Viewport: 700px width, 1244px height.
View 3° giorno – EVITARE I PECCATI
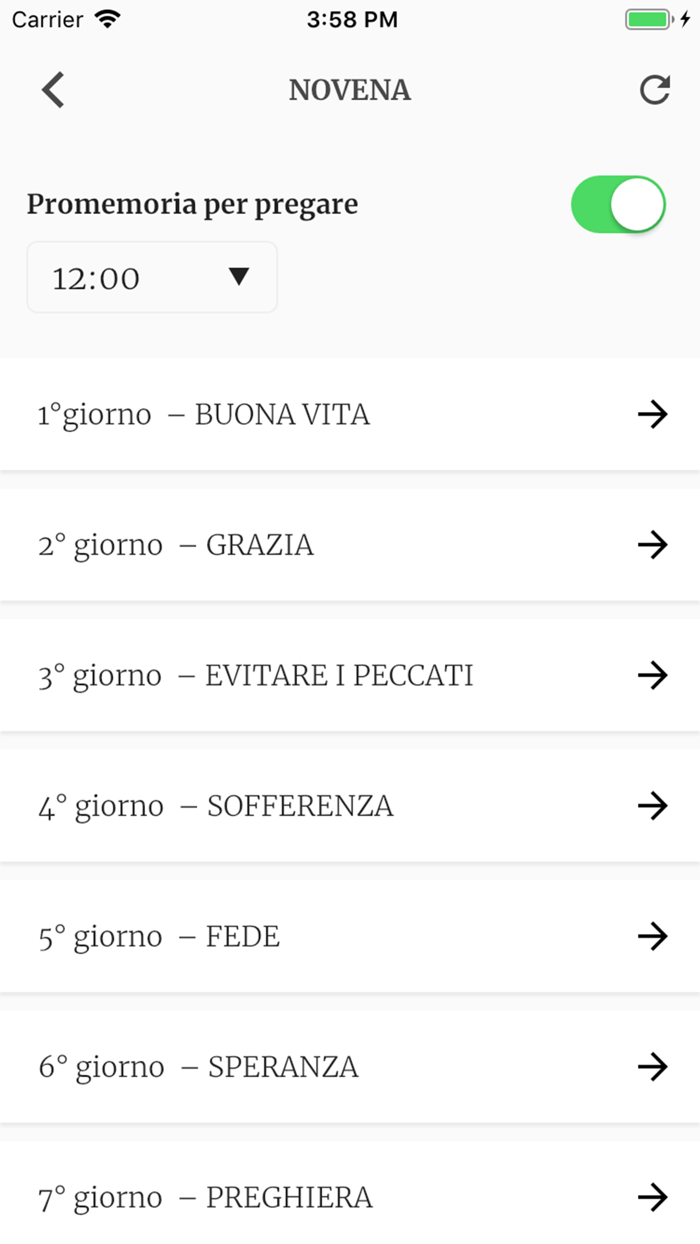coord(350,676)
